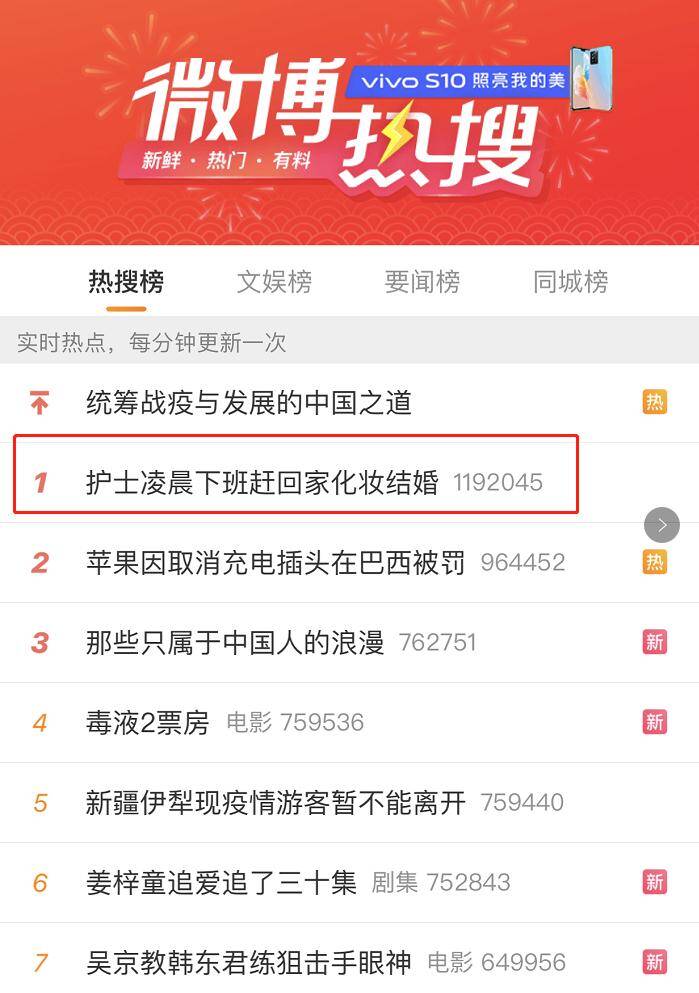The width and height of the screenshot is (699, 993).
Task: Open topic 吴京教韩东君练狙击手眼神
Action: (x=249, y=963)
